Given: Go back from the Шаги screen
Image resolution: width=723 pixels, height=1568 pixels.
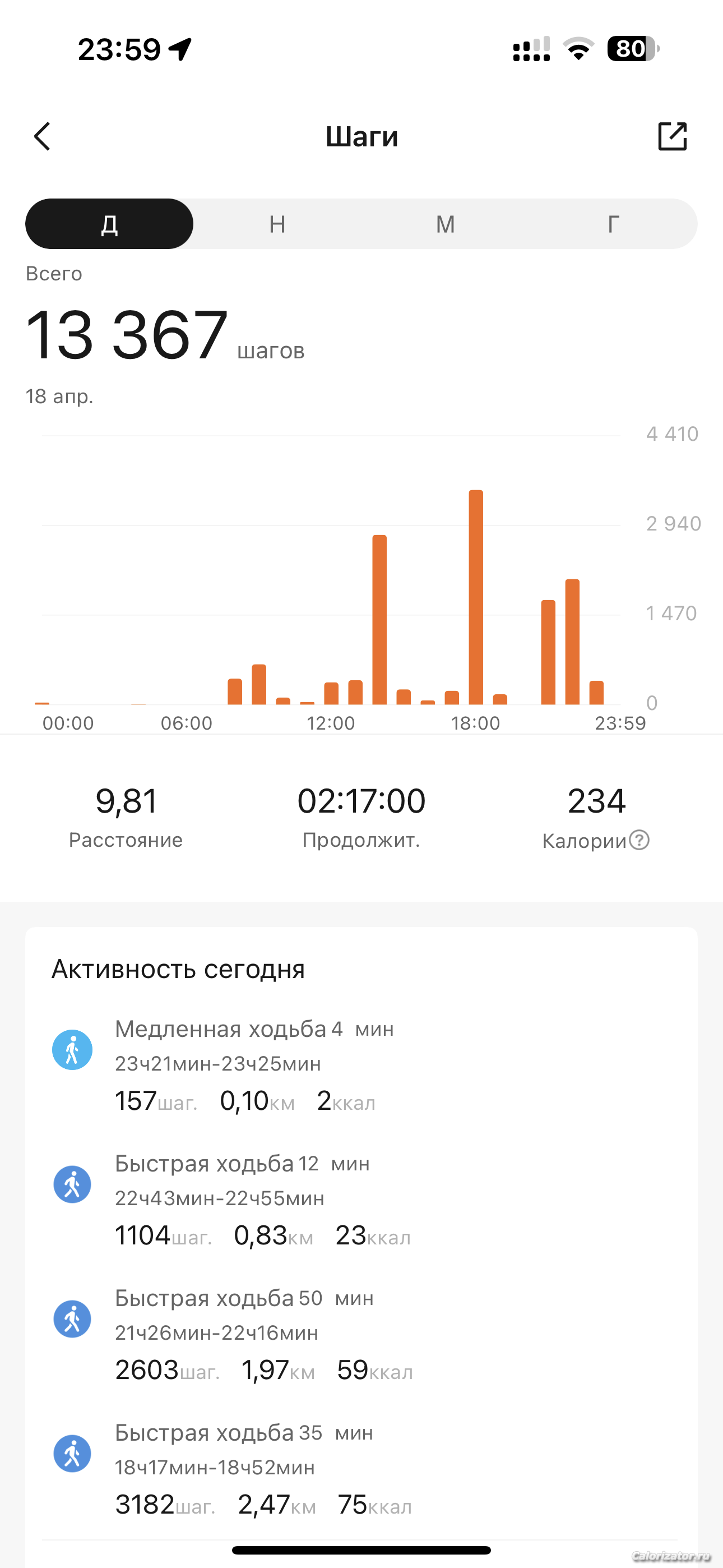Looking at the screenshot, I should click(x=42, y=136).
